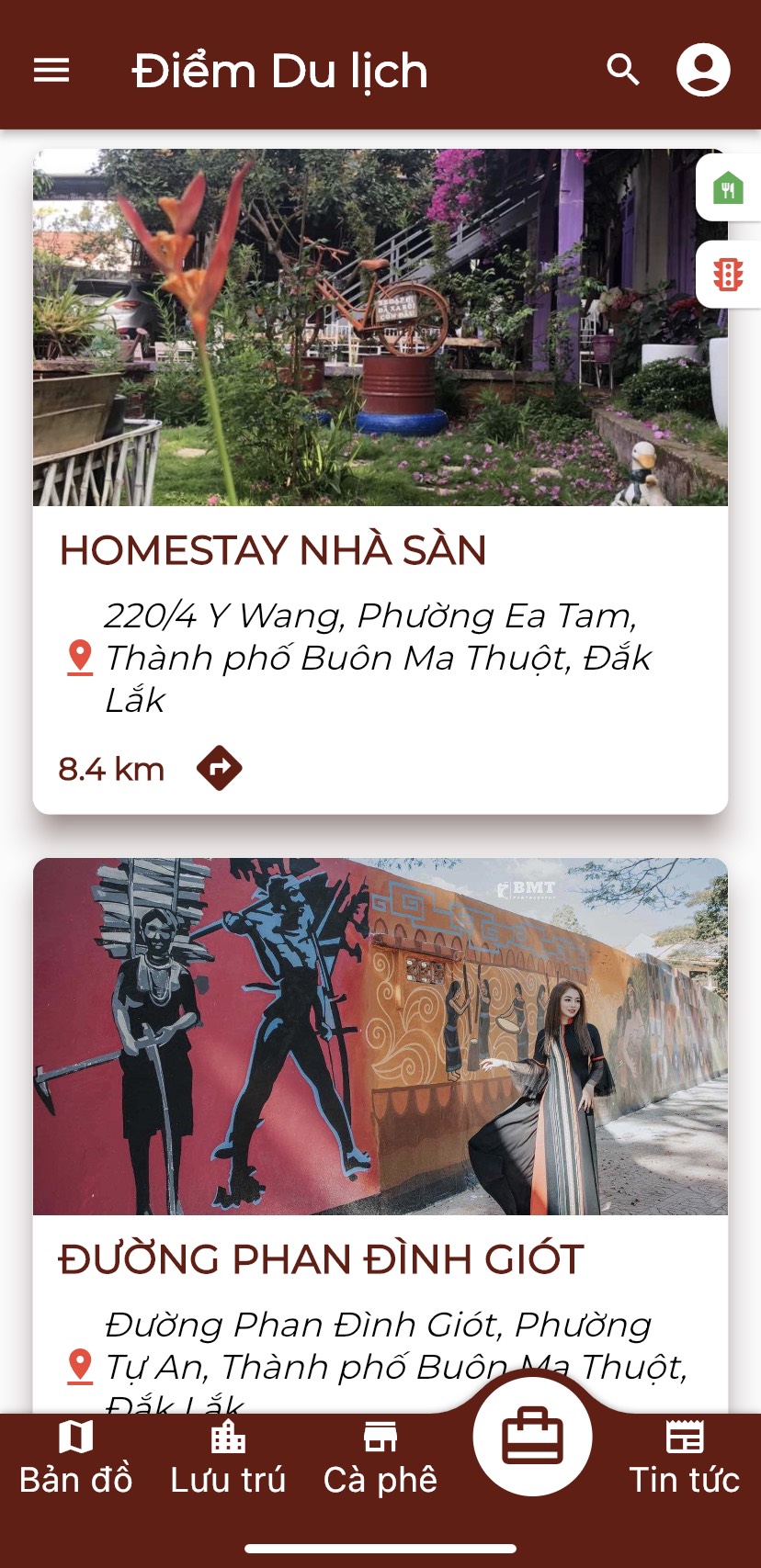761x1568 pixels.
Task: Switch to the Lưu trú tab
Action: [228, 1457]
